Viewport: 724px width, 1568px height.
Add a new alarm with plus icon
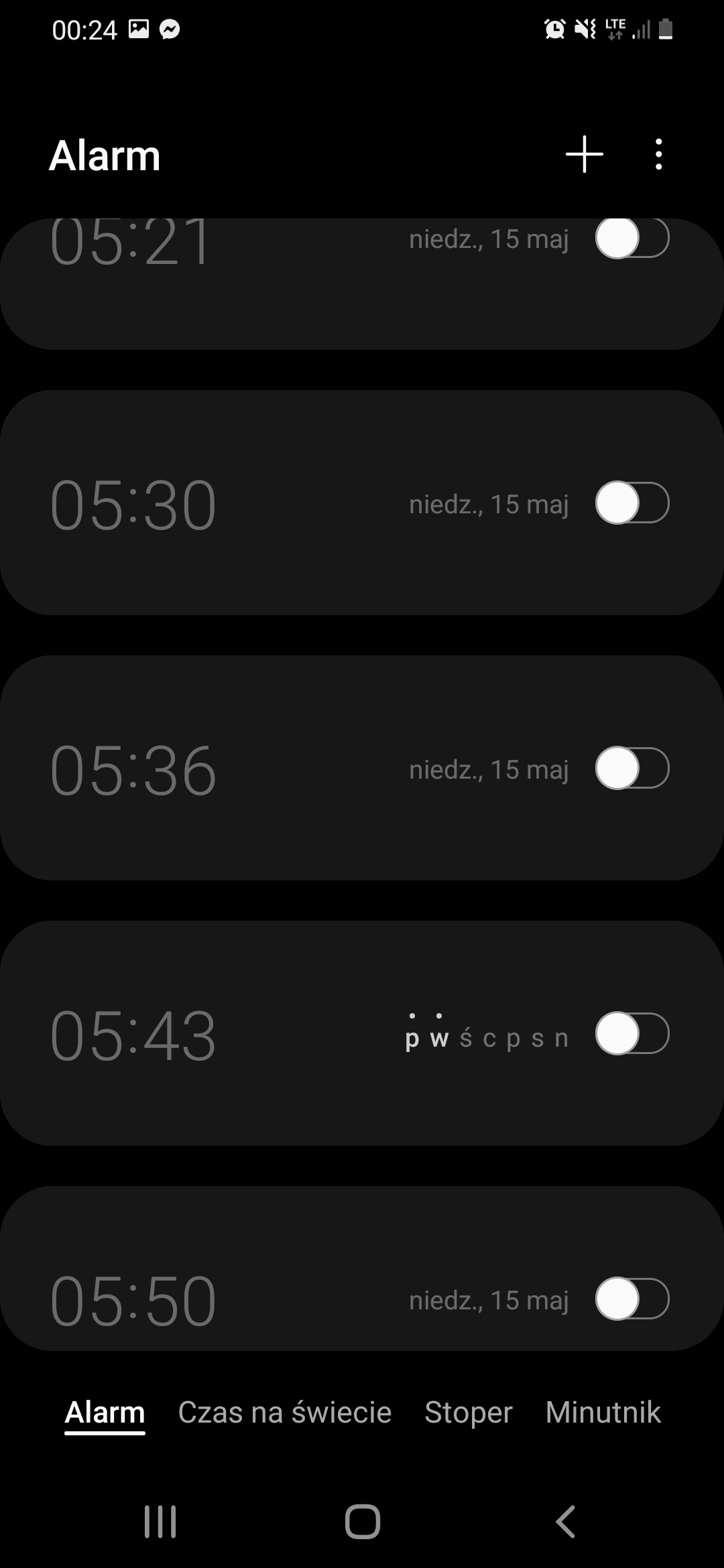pos(584,154)
